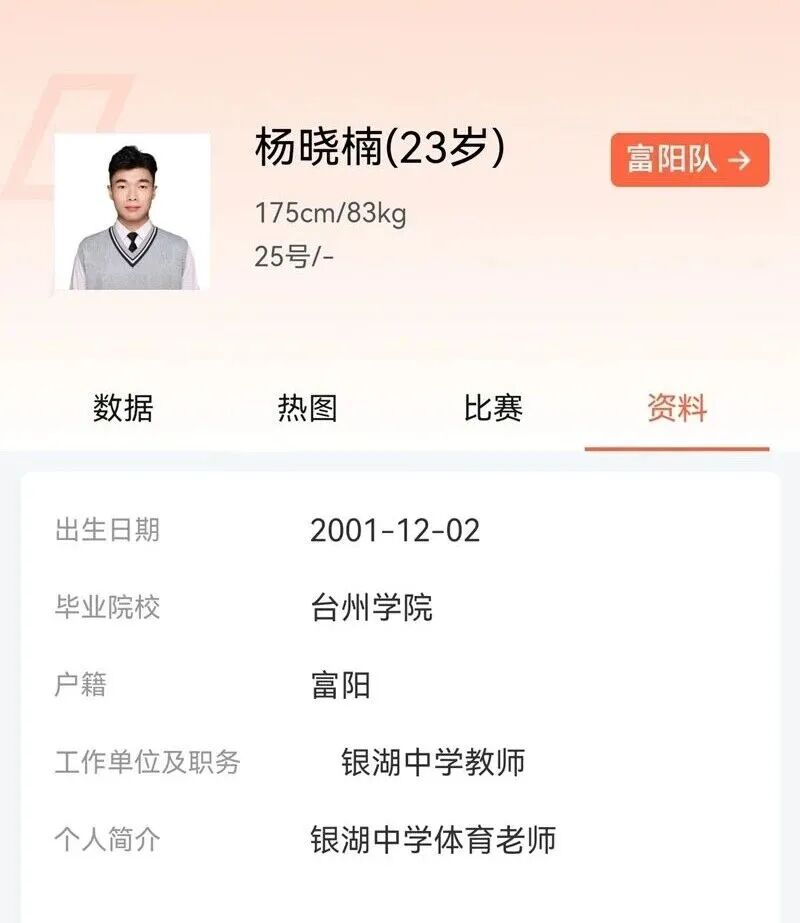View 杨晓楠's profile photo

(x=132, y=212)
